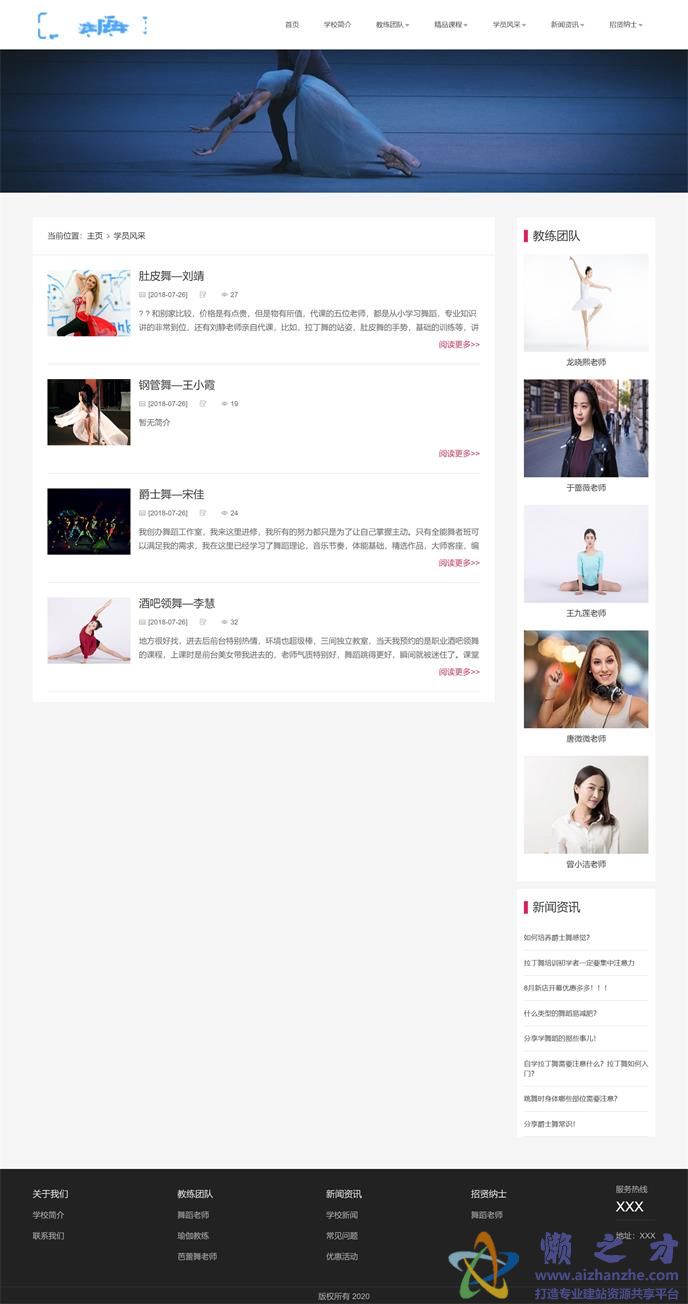The width and height of the screenshot is (688, 1304).
Task: Read news 分享爵士舞常识!
Action: pos(550,1124)
